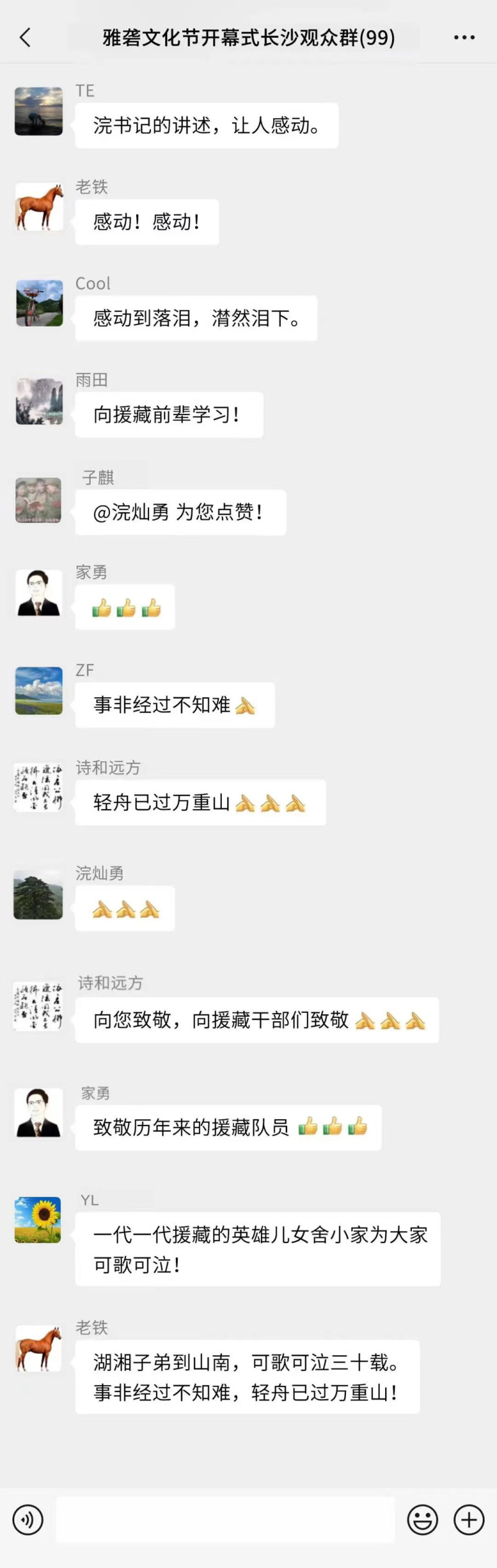Open the emoji sticker panel
The image size is (497, 1568).
(422, 1520)
